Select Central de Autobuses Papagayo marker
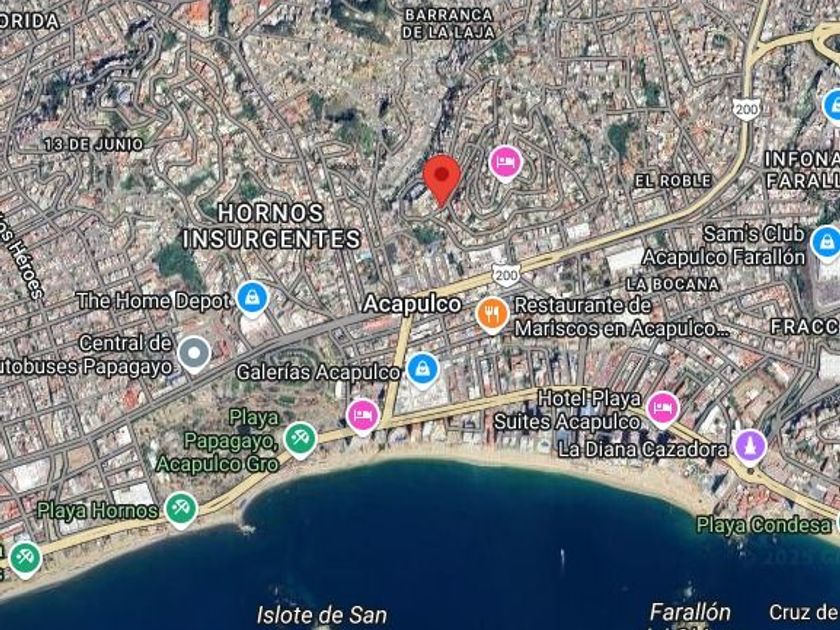 click(194, 355)
